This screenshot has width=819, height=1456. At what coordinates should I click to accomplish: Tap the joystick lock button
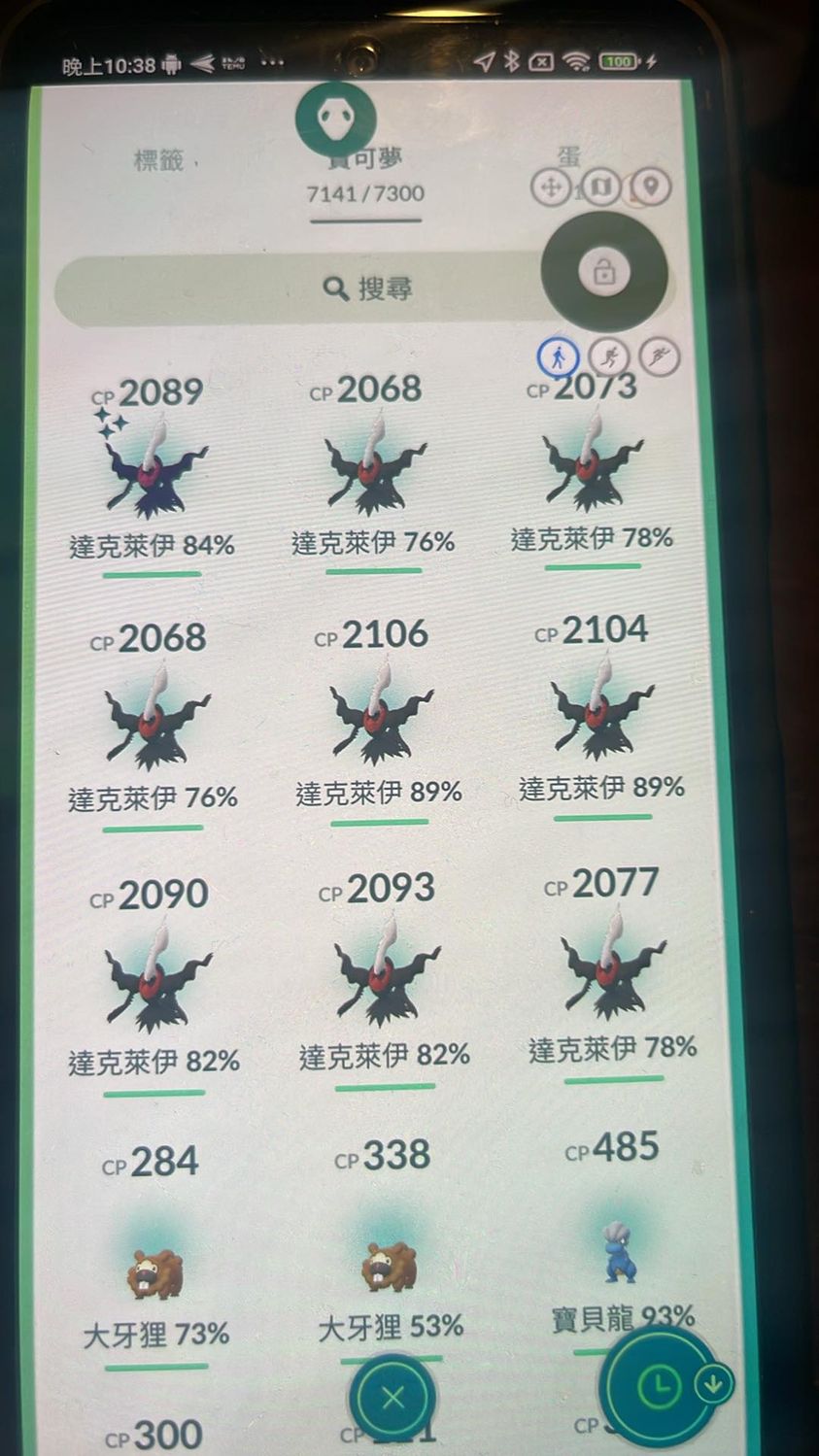pos(604,272)
